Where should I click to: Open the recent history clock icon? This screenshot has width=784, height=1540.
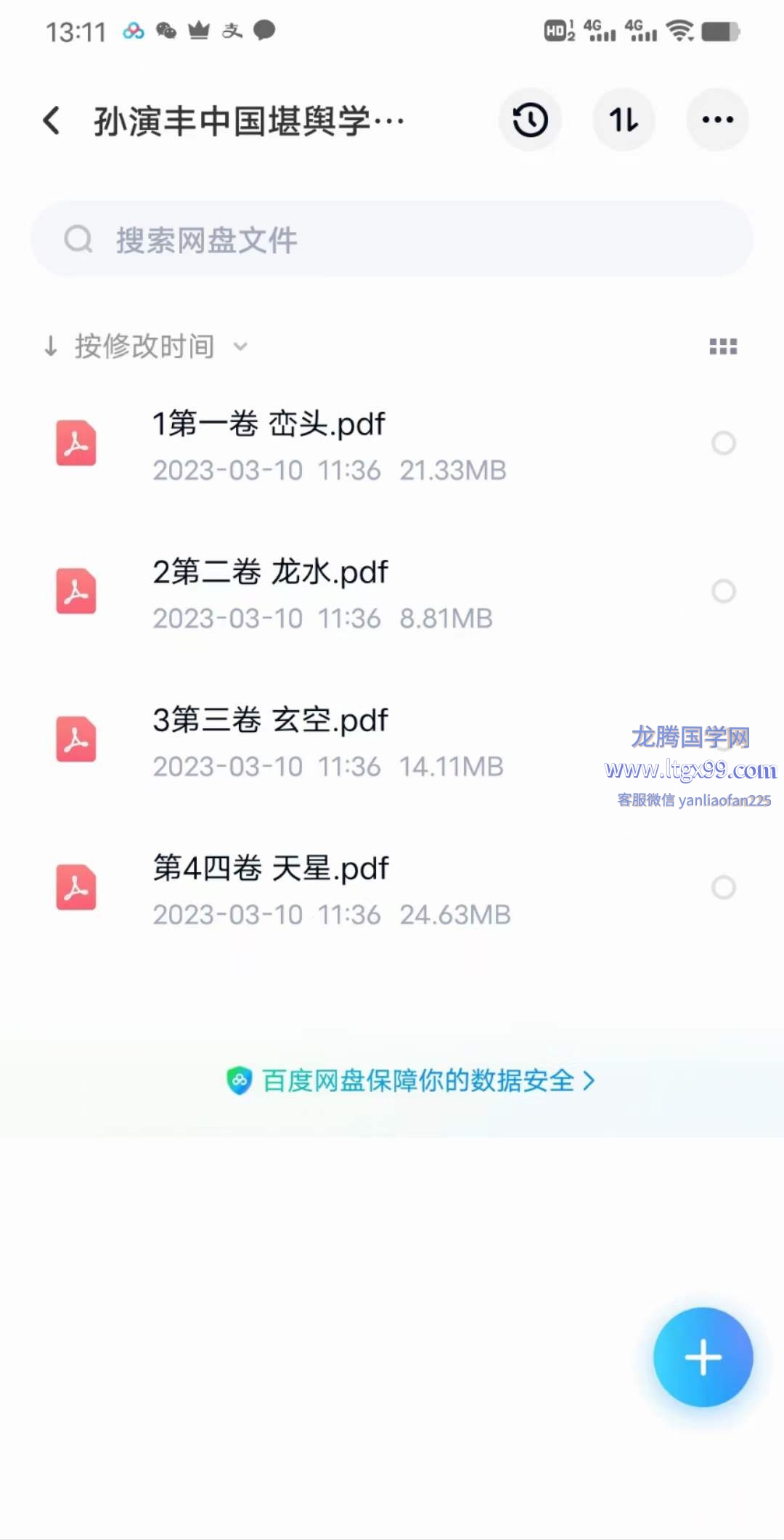coord(531,121)
